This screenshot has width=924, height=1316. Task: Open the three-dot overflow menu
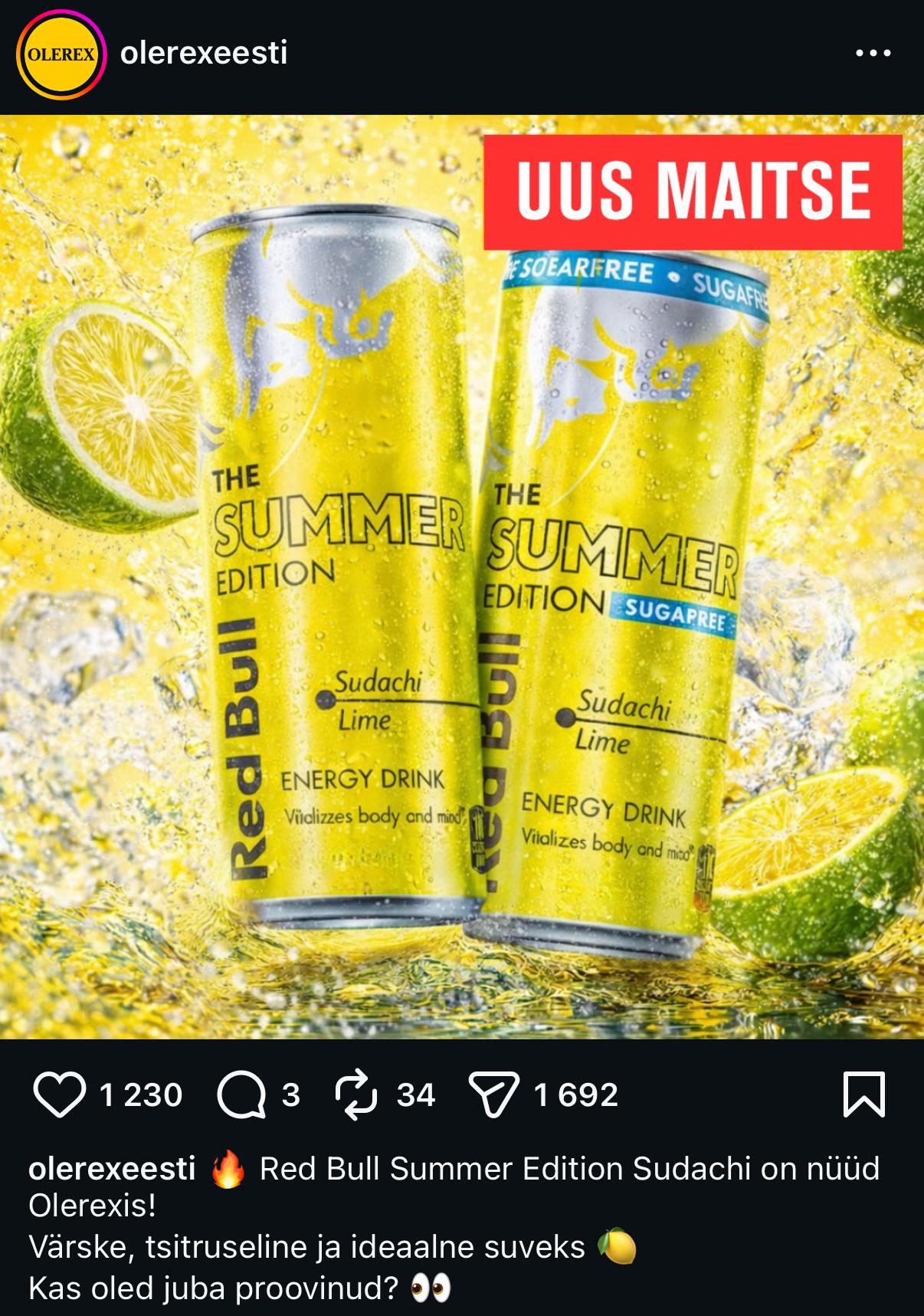[873, 54]
